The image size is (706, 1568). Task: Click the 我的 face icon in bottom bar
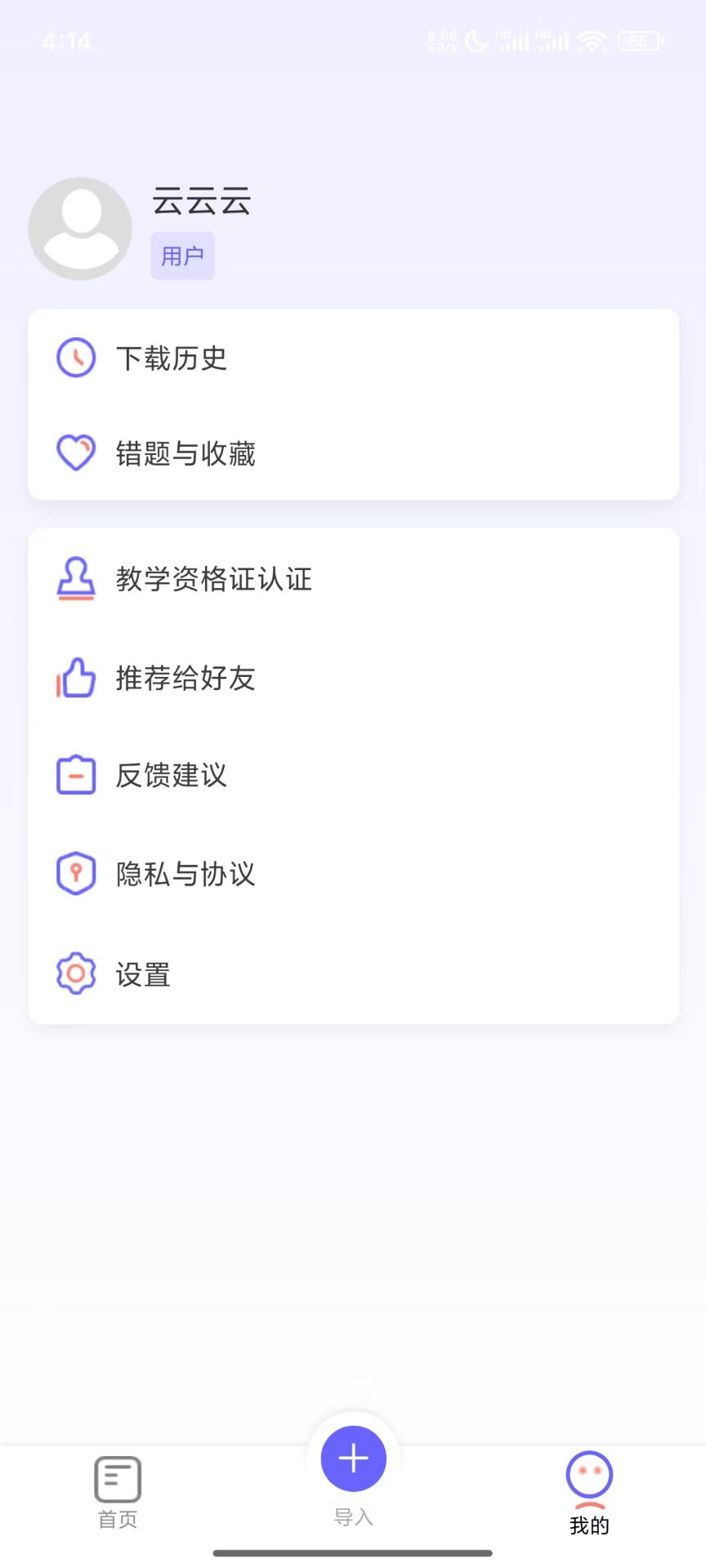point(588,1486)
